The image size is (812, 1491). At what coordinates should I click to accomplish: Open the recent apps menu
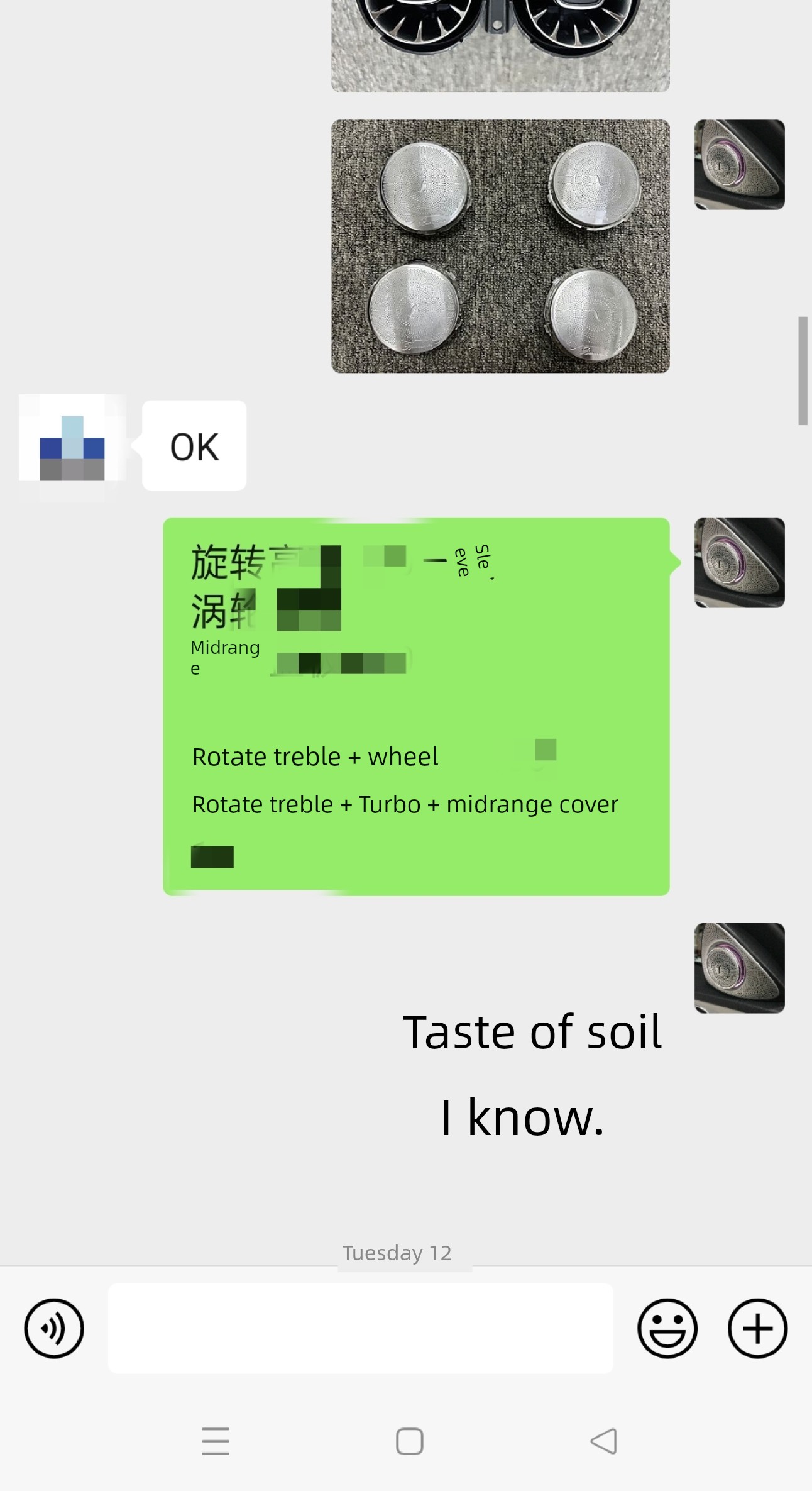pos(216,1441)
